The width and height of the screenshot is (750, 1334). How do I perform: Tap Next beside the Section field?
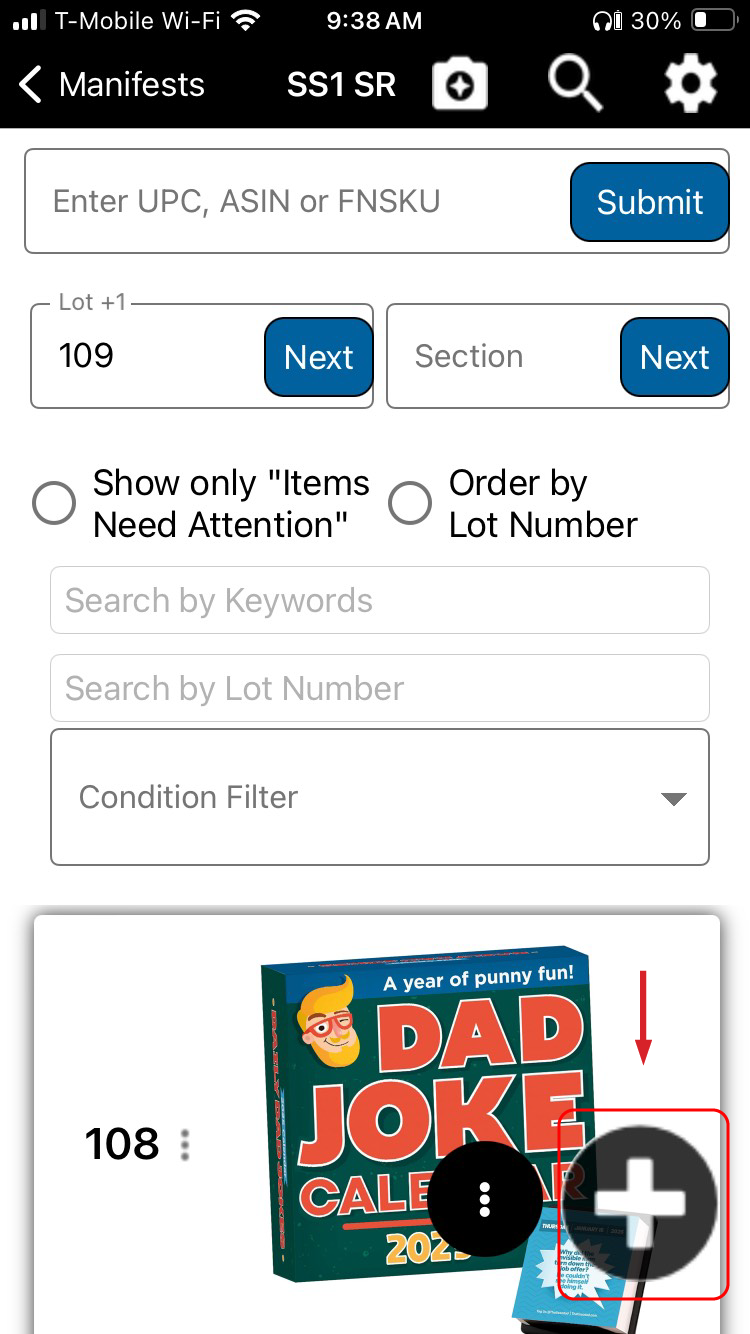click(x=674, y=357)
